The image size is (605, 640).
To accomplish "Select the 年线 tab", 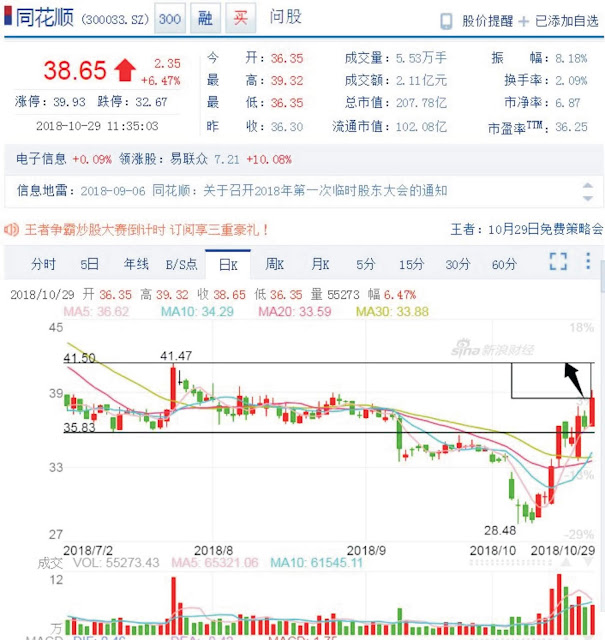I will pyautogui.click(x=136, y=264).
